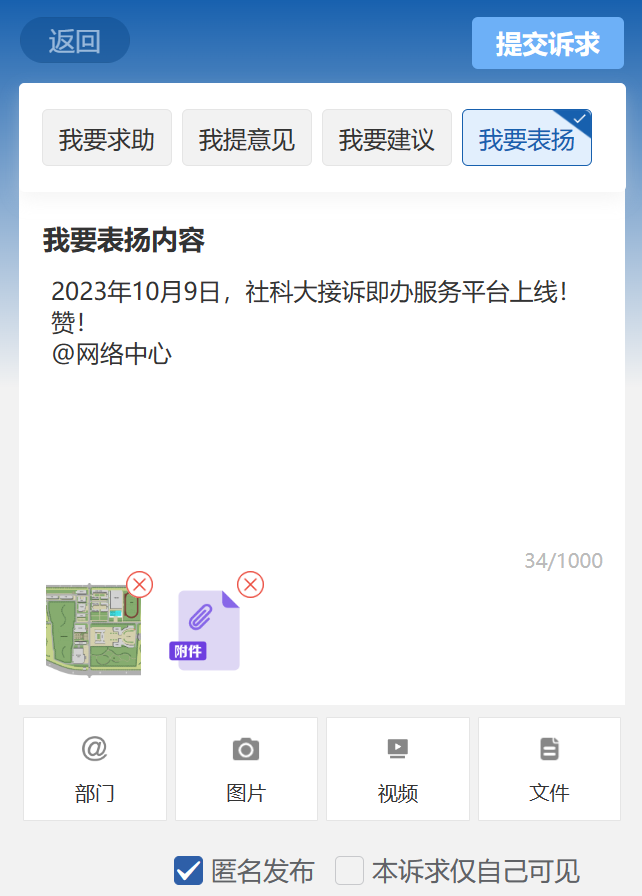642x896 pixels.
Task: Tap the 返回 back button
Action: (75, 41)
